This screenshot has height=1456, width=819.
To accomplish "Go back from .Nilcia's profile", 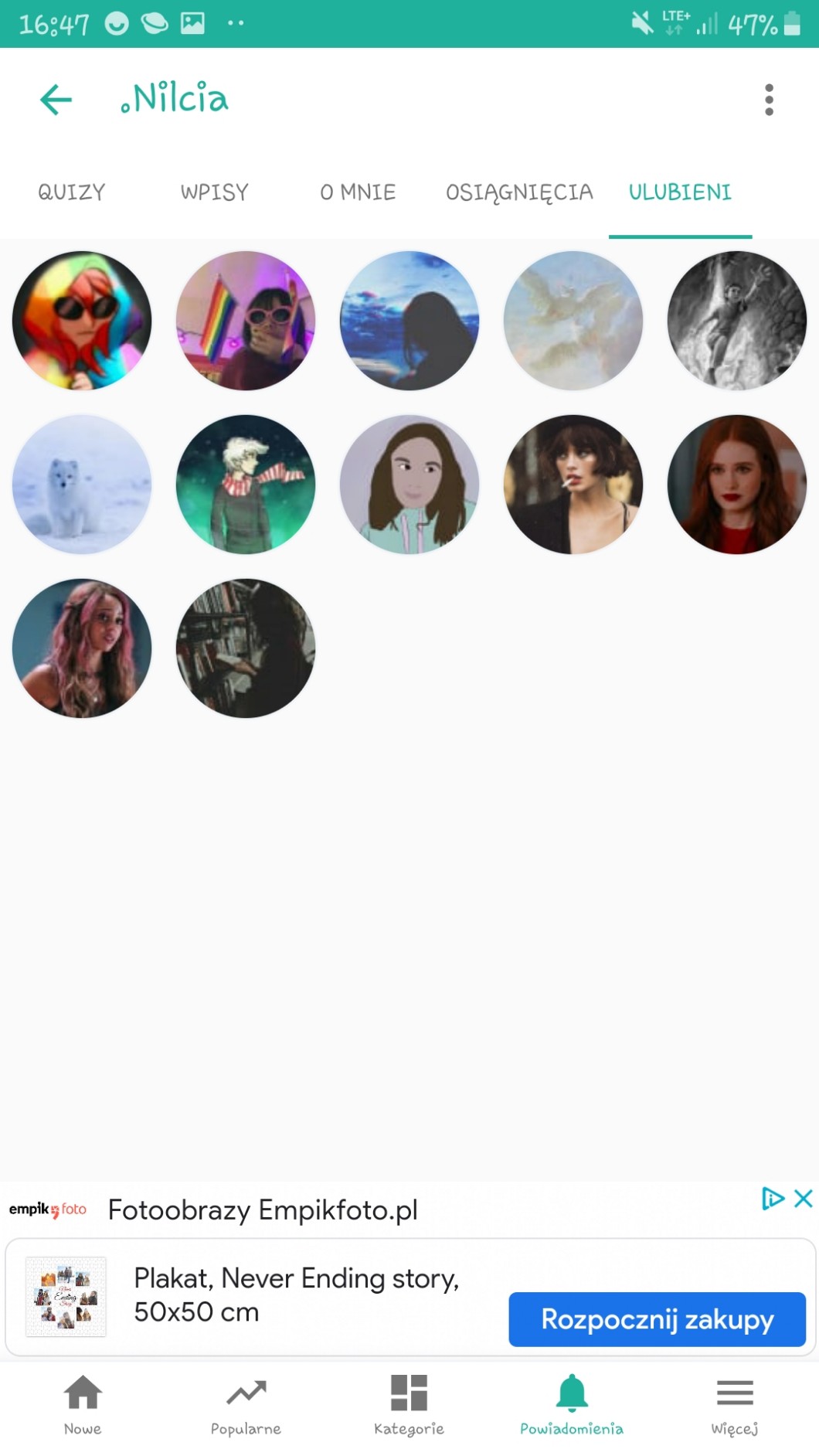I will pyautogui.click(x=56, y=100).
